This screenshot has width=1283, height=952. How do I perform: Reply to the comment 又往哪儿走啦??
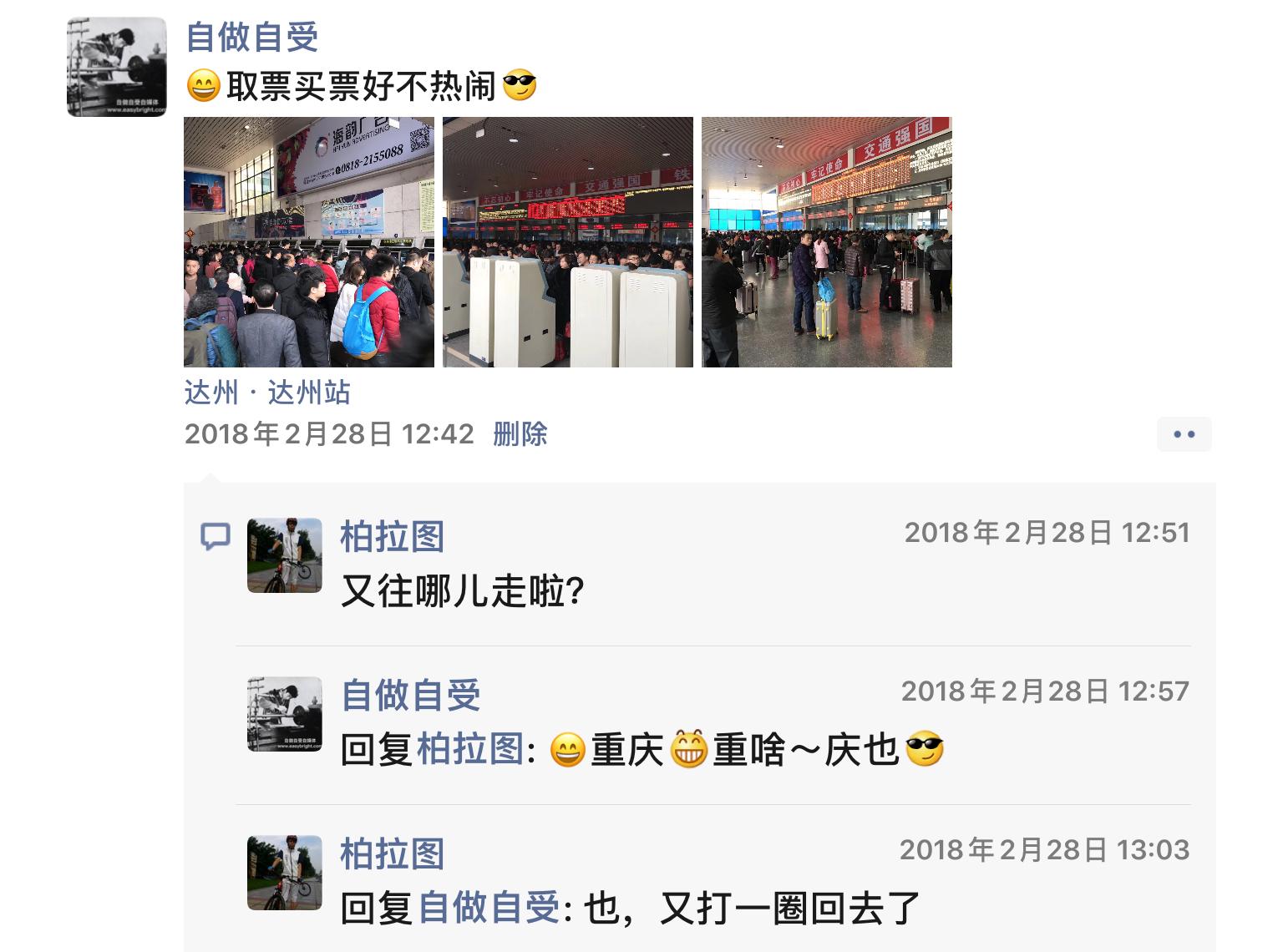pyautogui.click(x=462, y=593)
